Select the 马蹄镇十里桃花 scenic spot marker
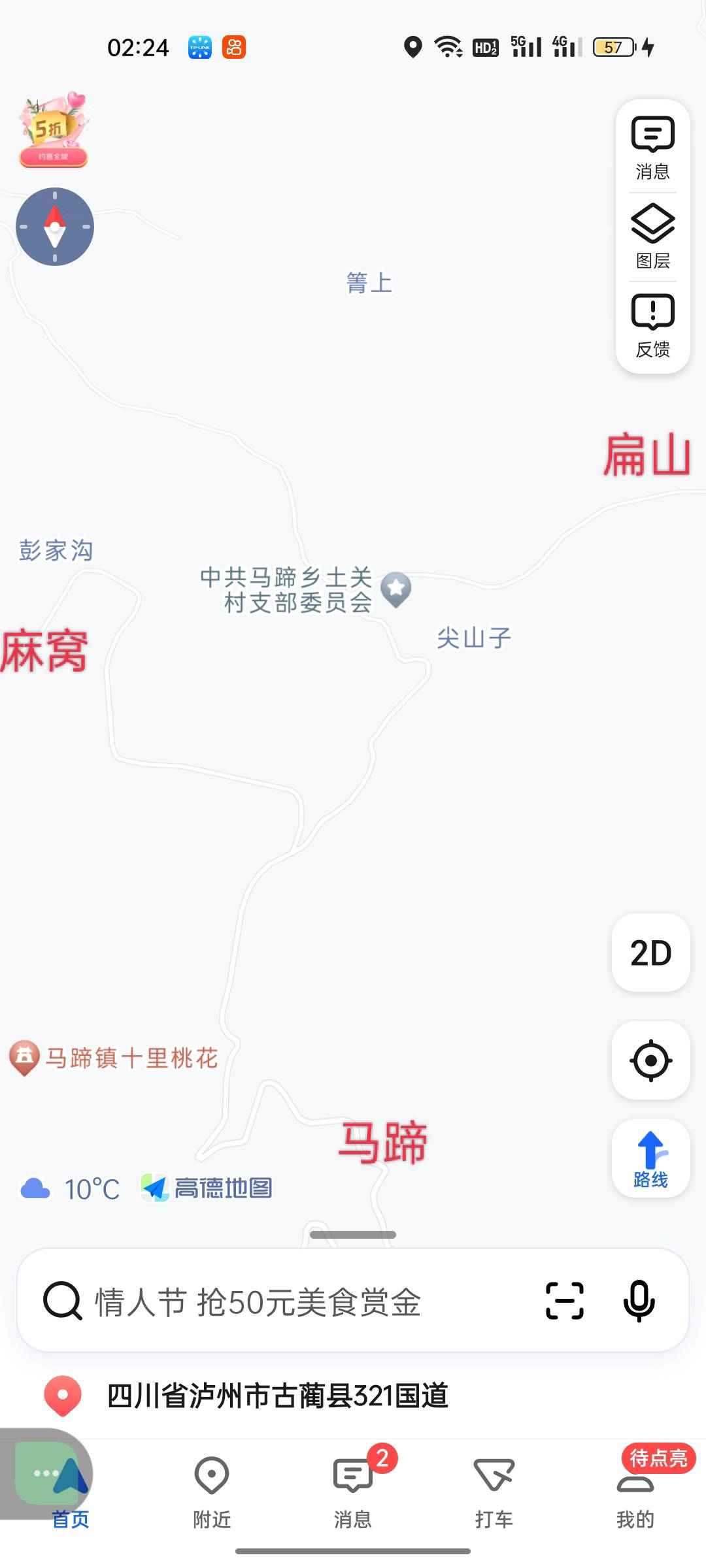This screenshot has width=706, height=1568. click(x=25, y=1058)
